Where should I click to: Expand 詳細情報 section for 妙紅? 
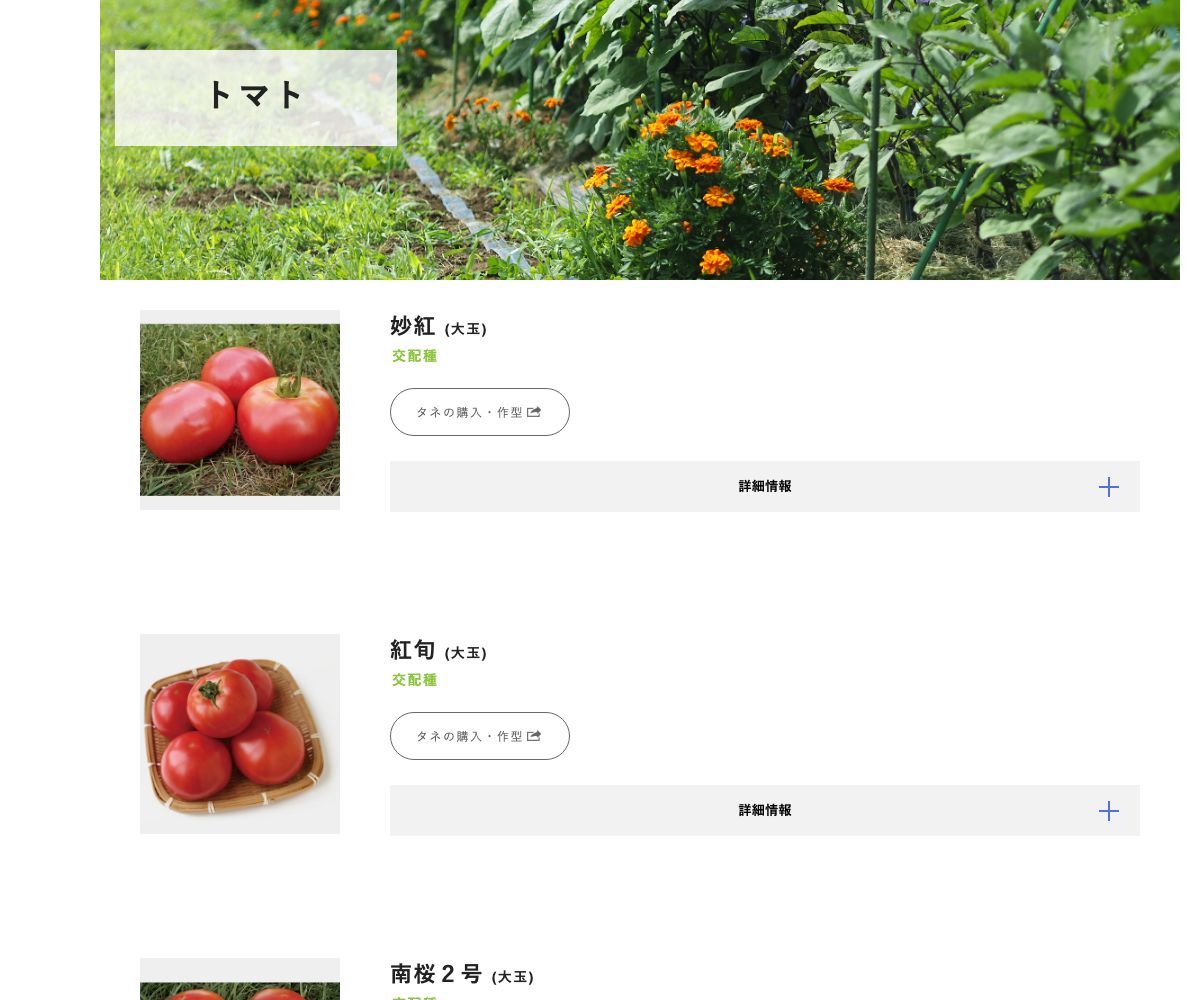pyautogui.click(x=764, y=487)
